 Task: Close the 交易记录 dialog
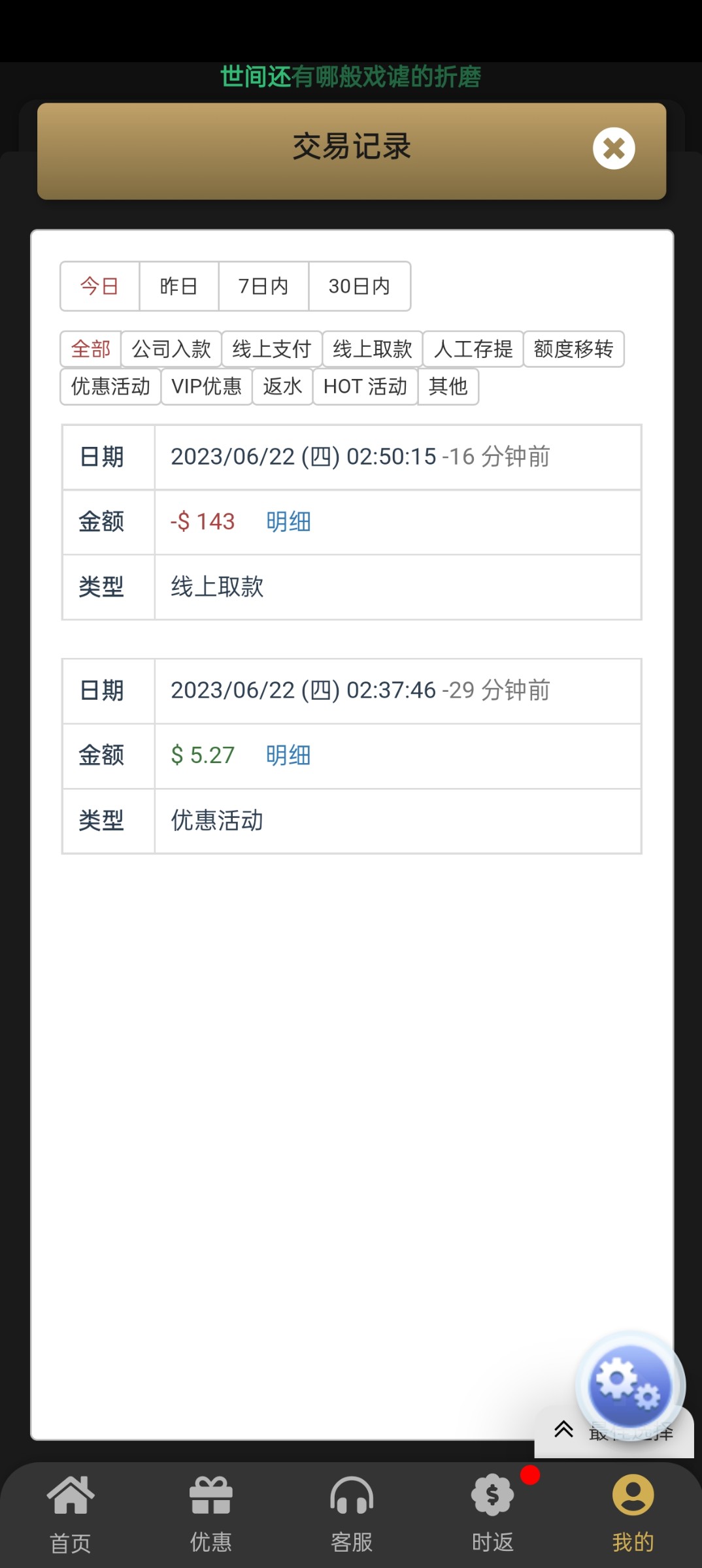tap(613, 148)
